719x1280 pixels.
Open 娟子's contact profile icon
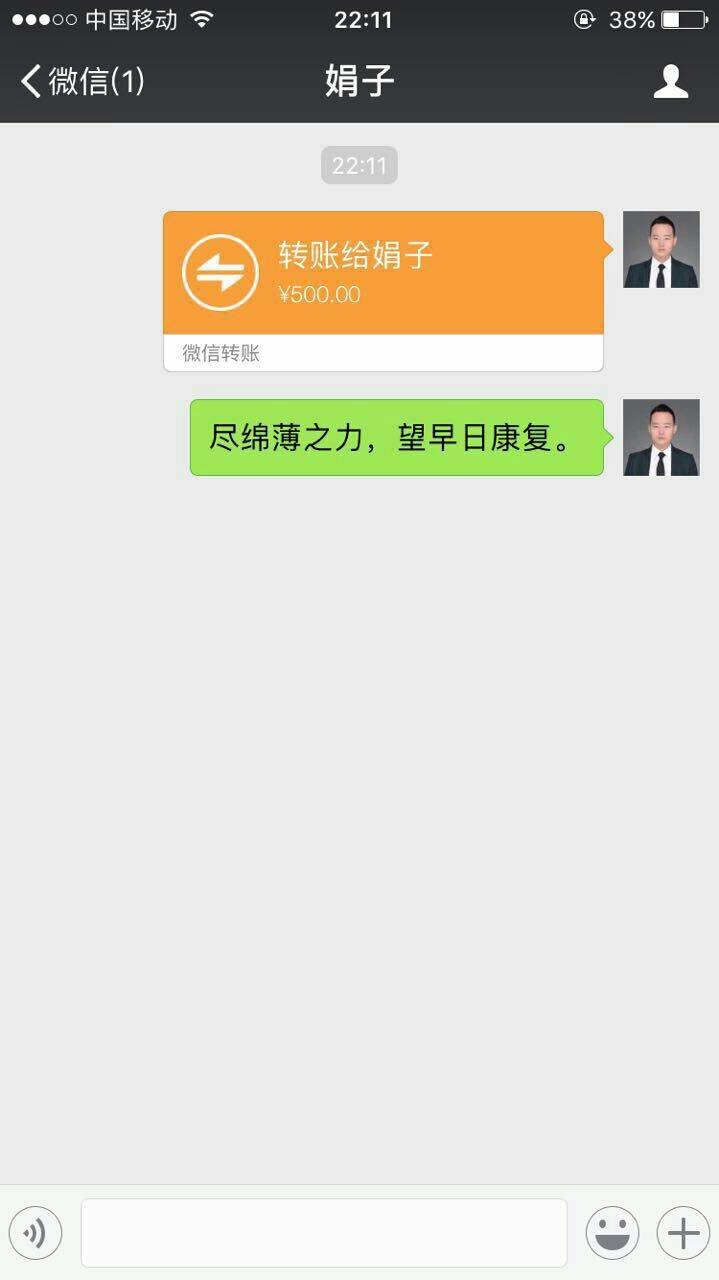pos(671,81)
